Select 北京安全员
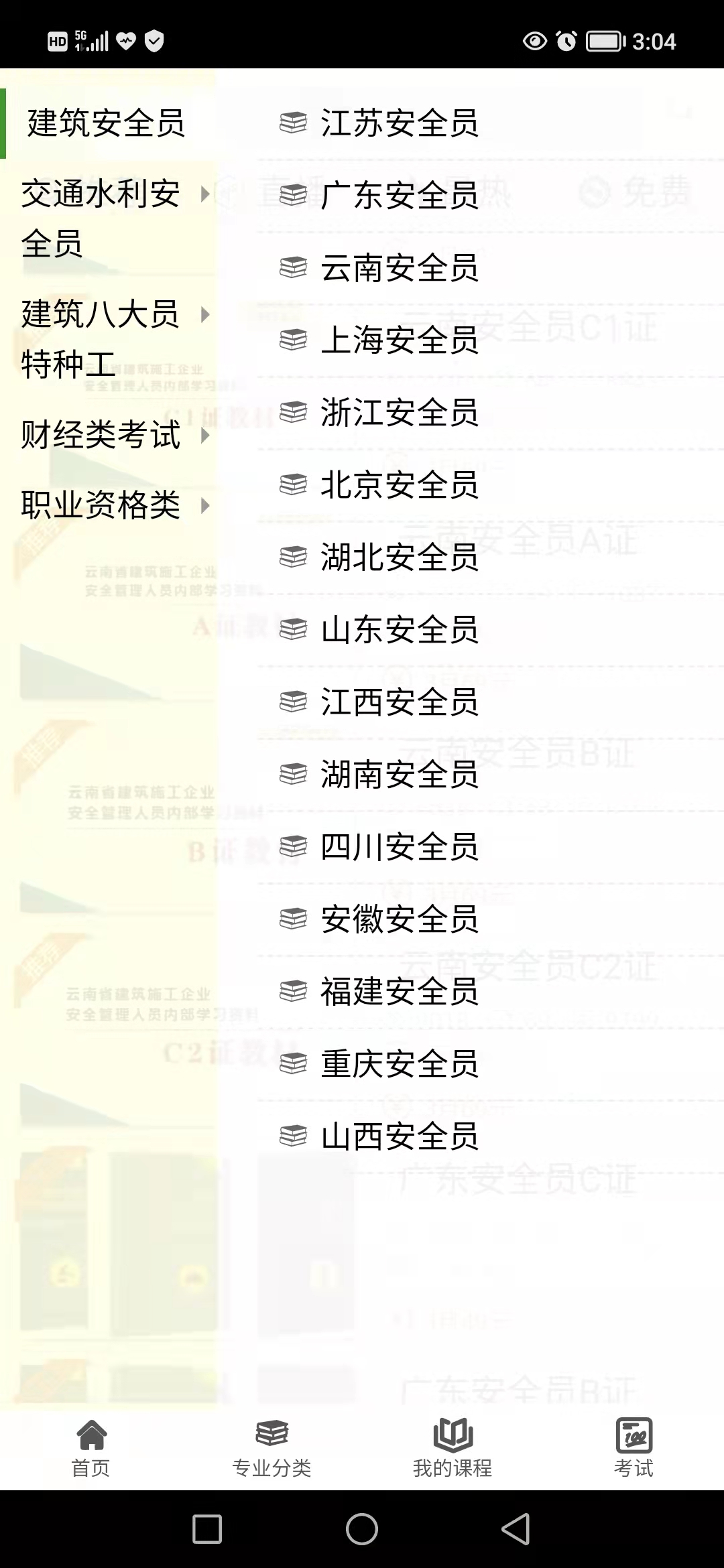This screenshot has width=724, height=1568. tap(379, 485)
